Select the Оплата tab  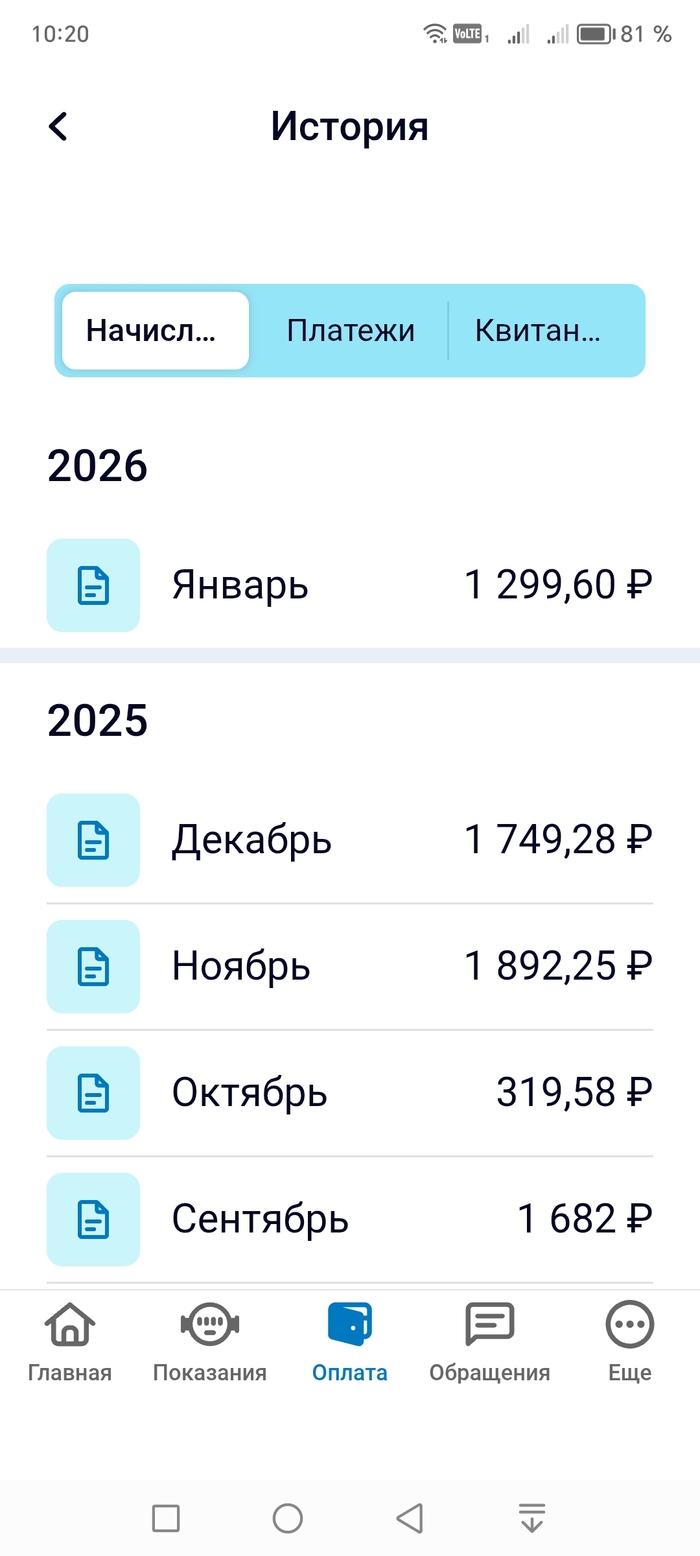pyautogui.click(x=350, y=1343)
